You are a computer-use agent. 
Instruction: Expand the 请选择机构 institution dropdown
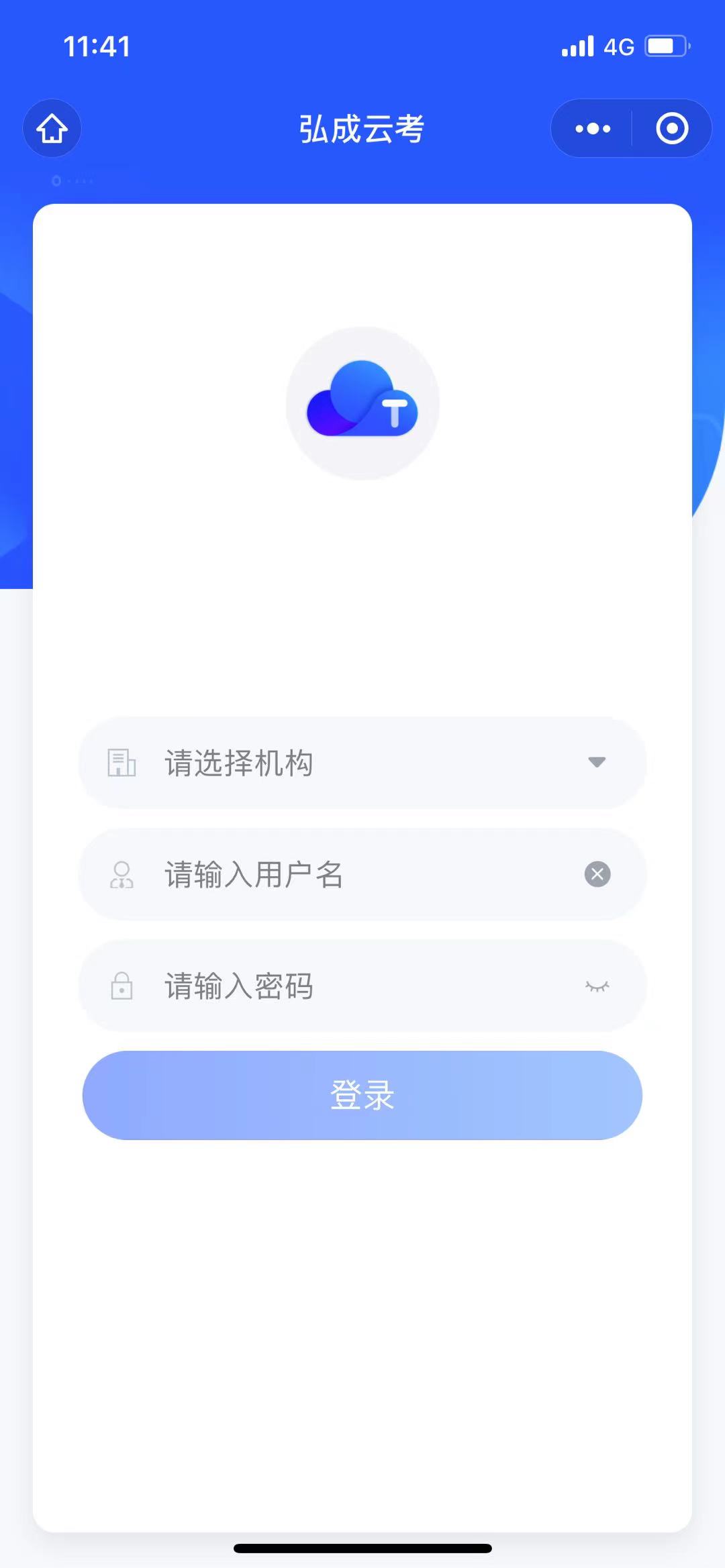[x=362, y=762]
